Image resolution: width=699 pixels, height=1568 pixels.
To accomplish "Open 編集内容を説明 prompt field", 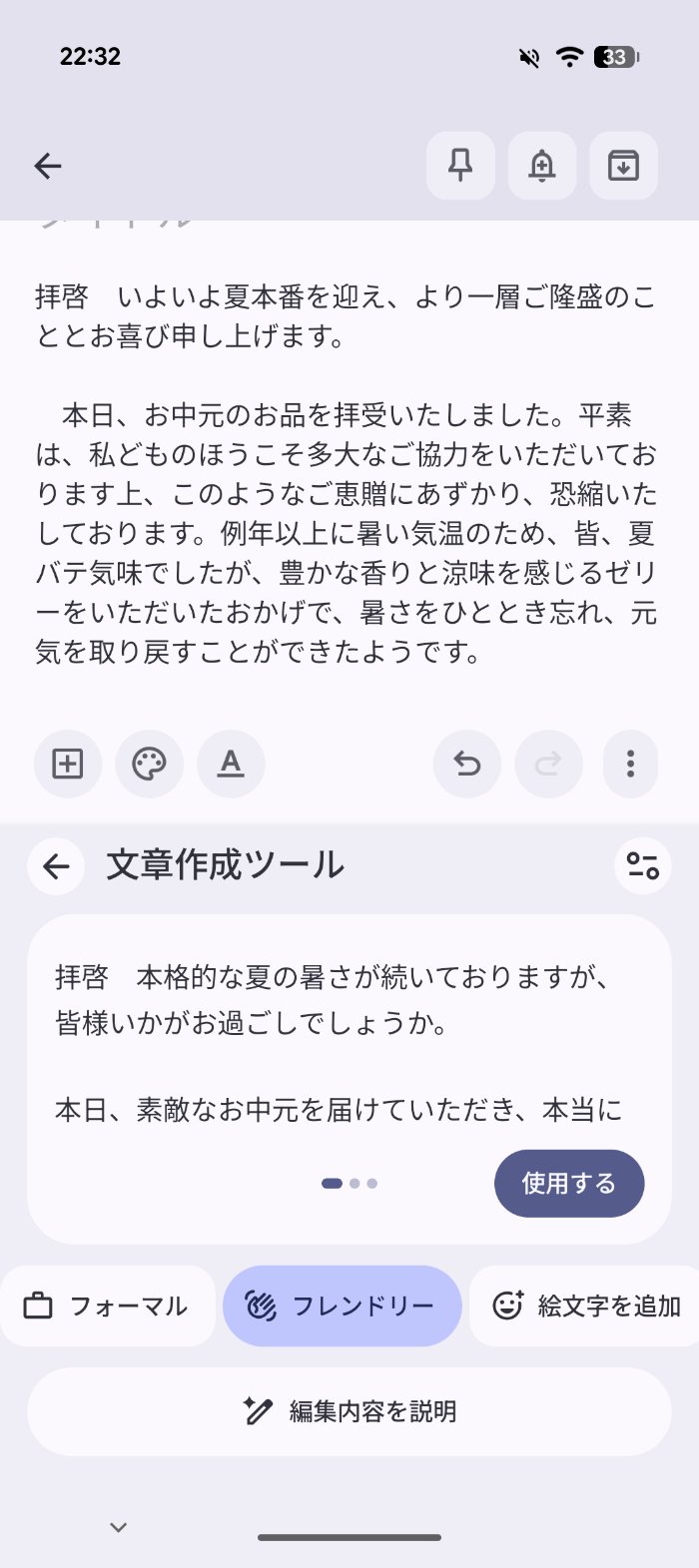I will pos(349,1411).
